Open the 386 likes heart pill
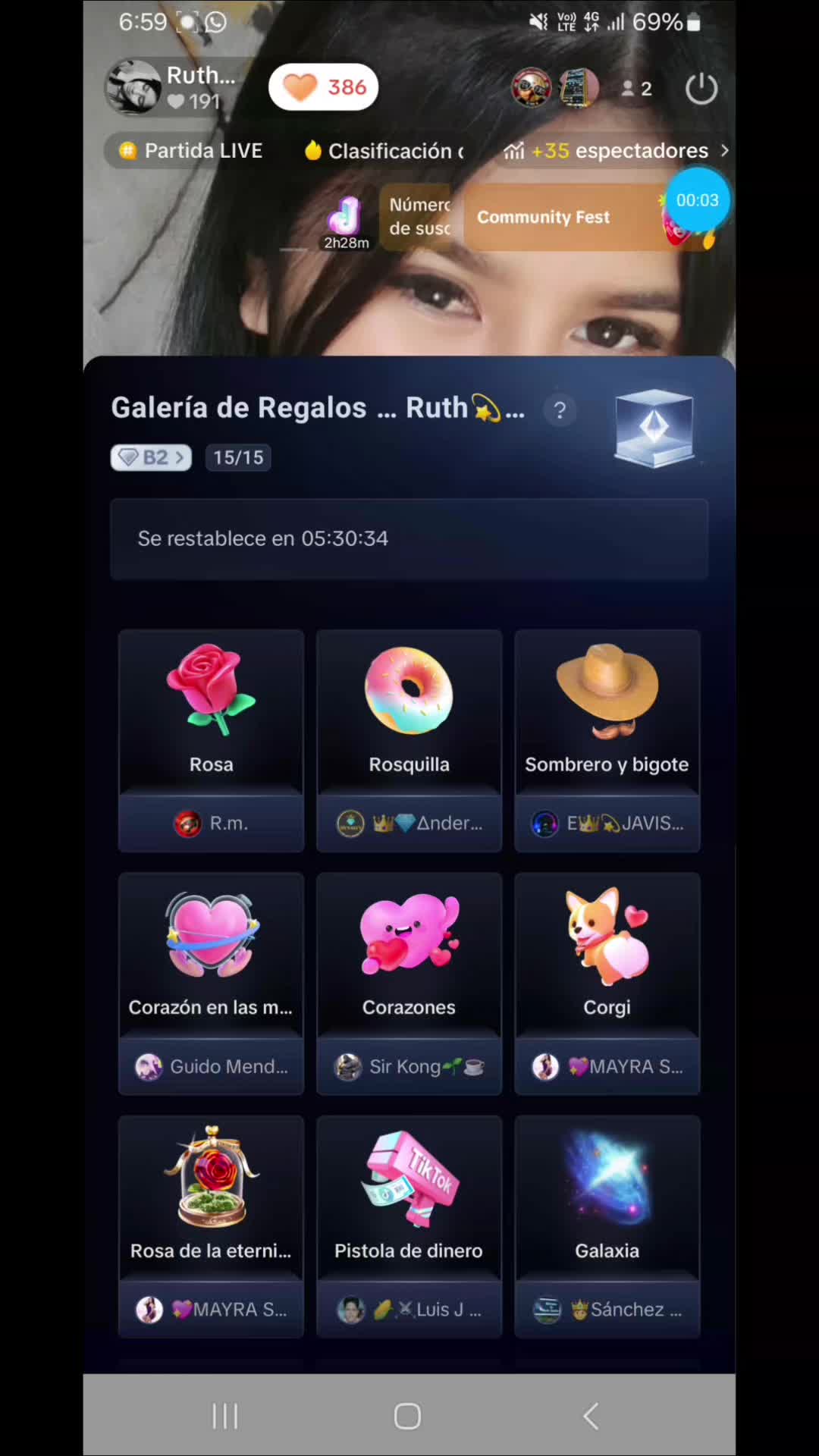The image size is (819, 1456). tap(324, 87)
